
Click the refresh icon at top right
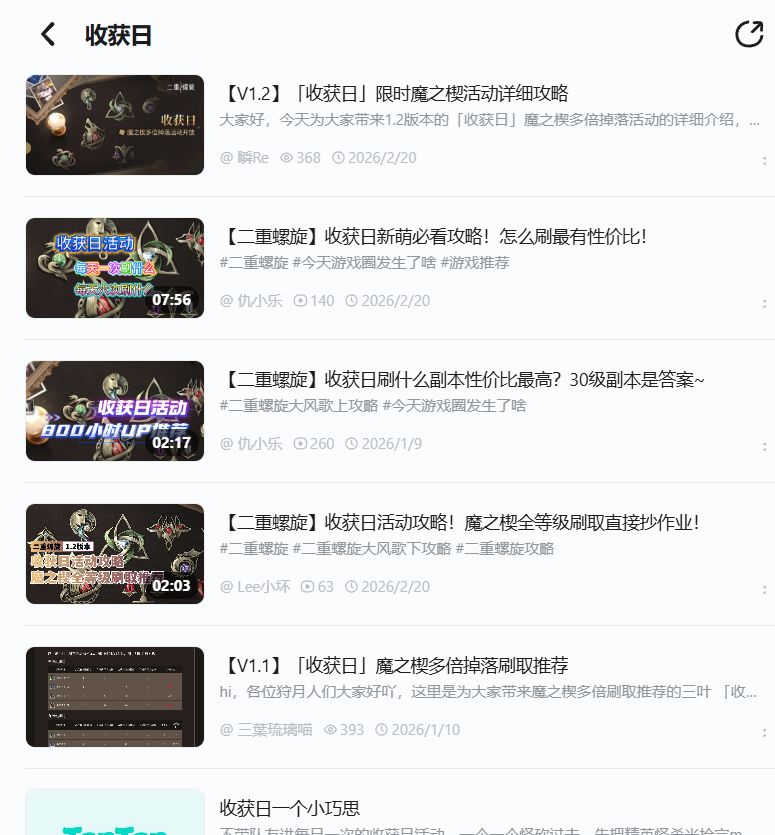pyautogui.click(x=748, y=33)
